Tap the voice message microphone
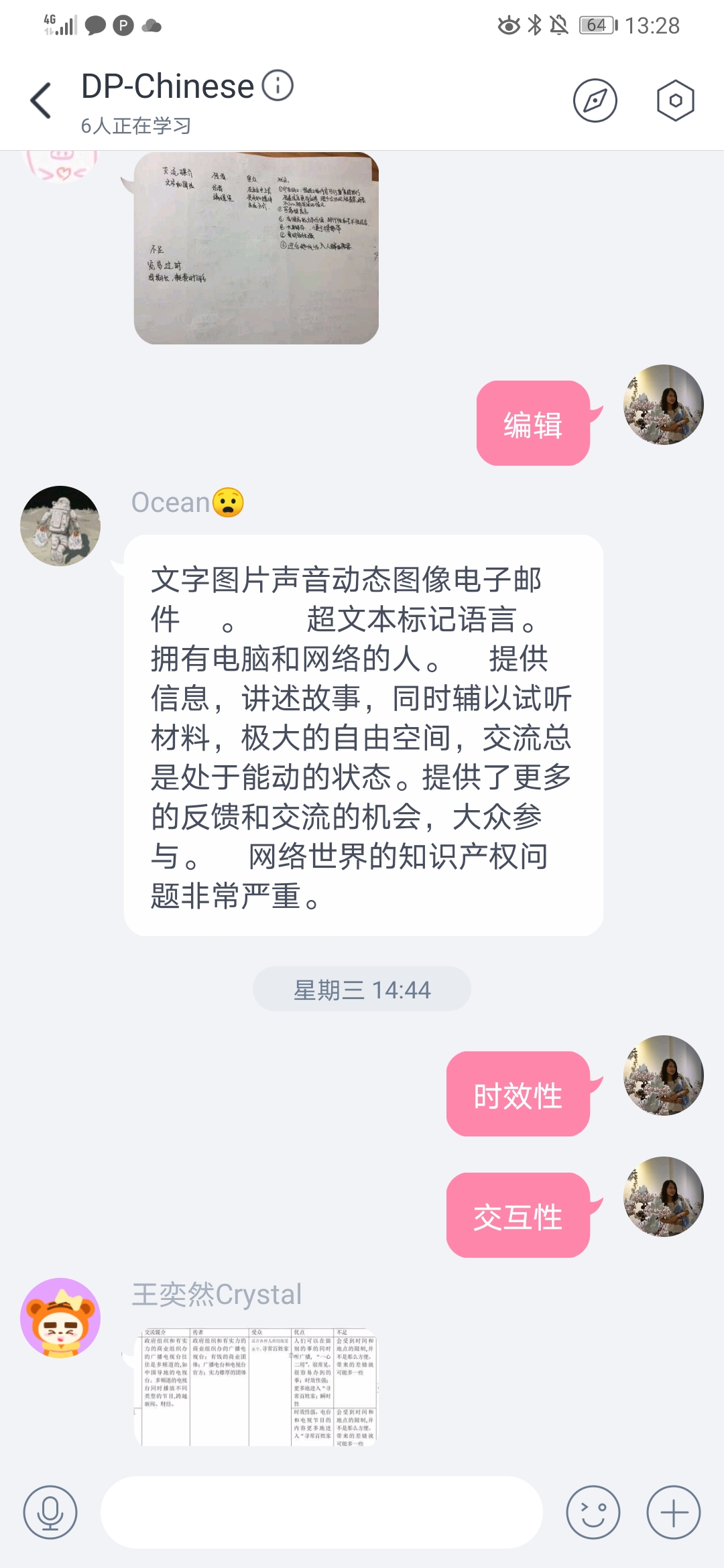Viewport: 724px width, 1568px height. 50,1512
